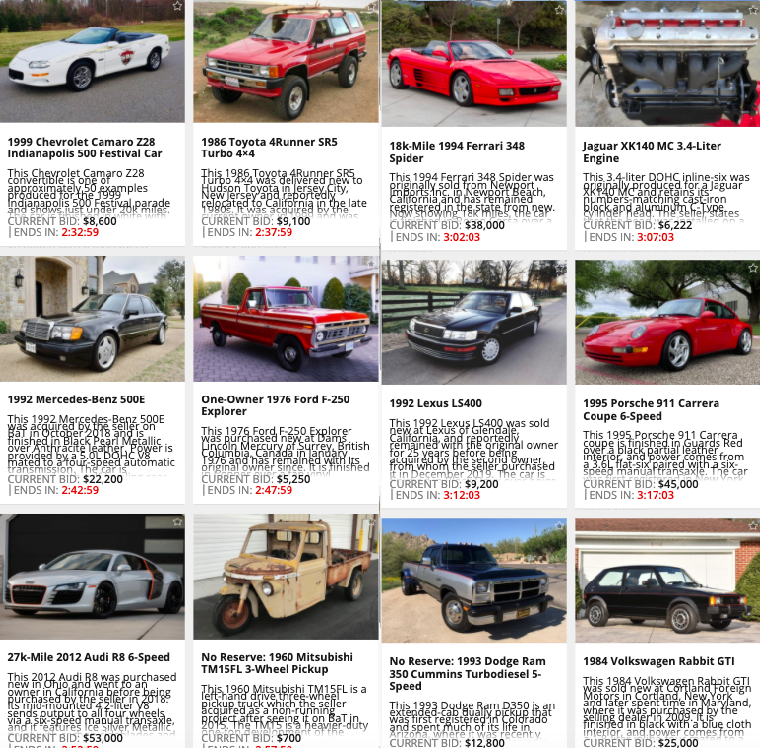The width and height of the screenshot is (760, 748).
Task: Open the 1993 Dodge Ram 350 listing
Action: (x=467, y=673)
